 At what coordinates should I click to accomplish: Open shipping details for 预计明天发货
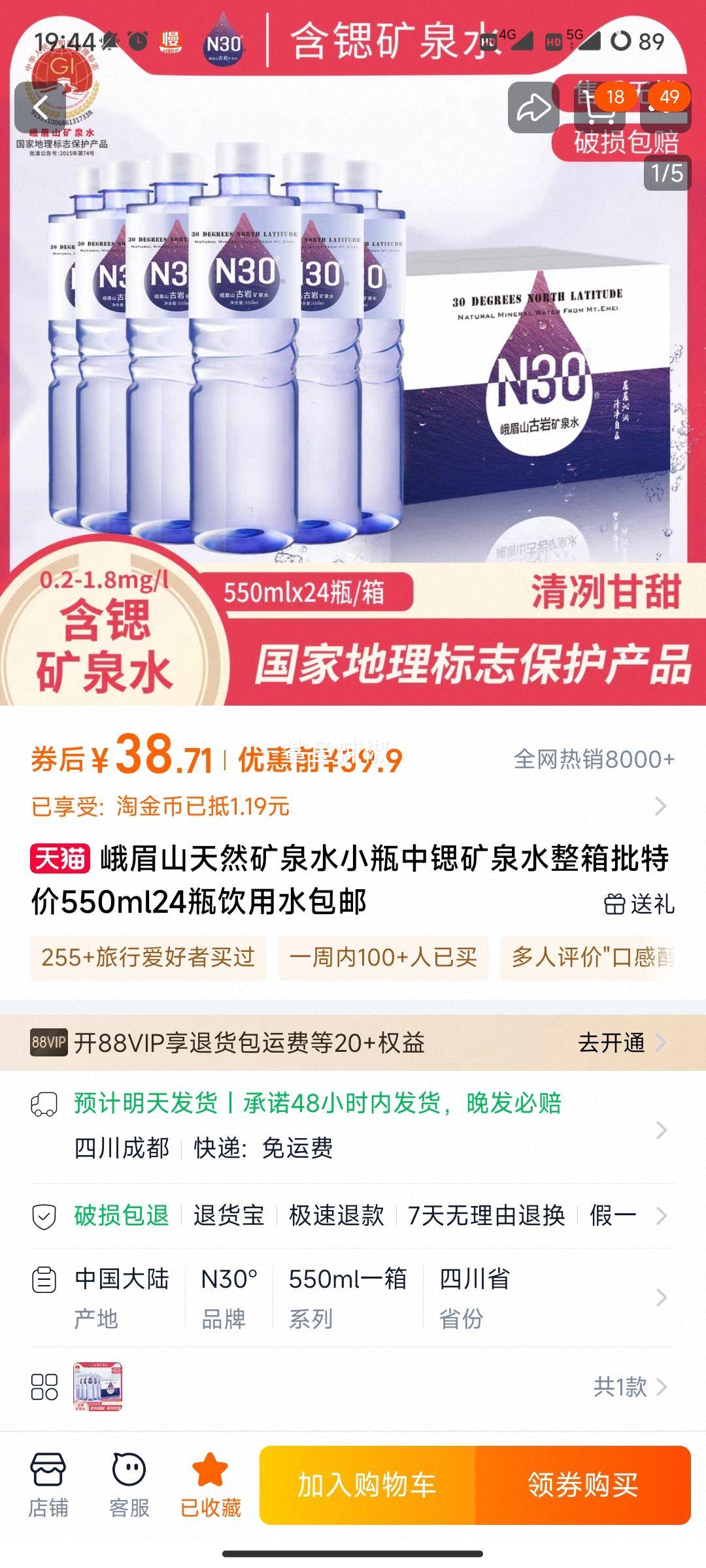click(x=353, y=1125)
